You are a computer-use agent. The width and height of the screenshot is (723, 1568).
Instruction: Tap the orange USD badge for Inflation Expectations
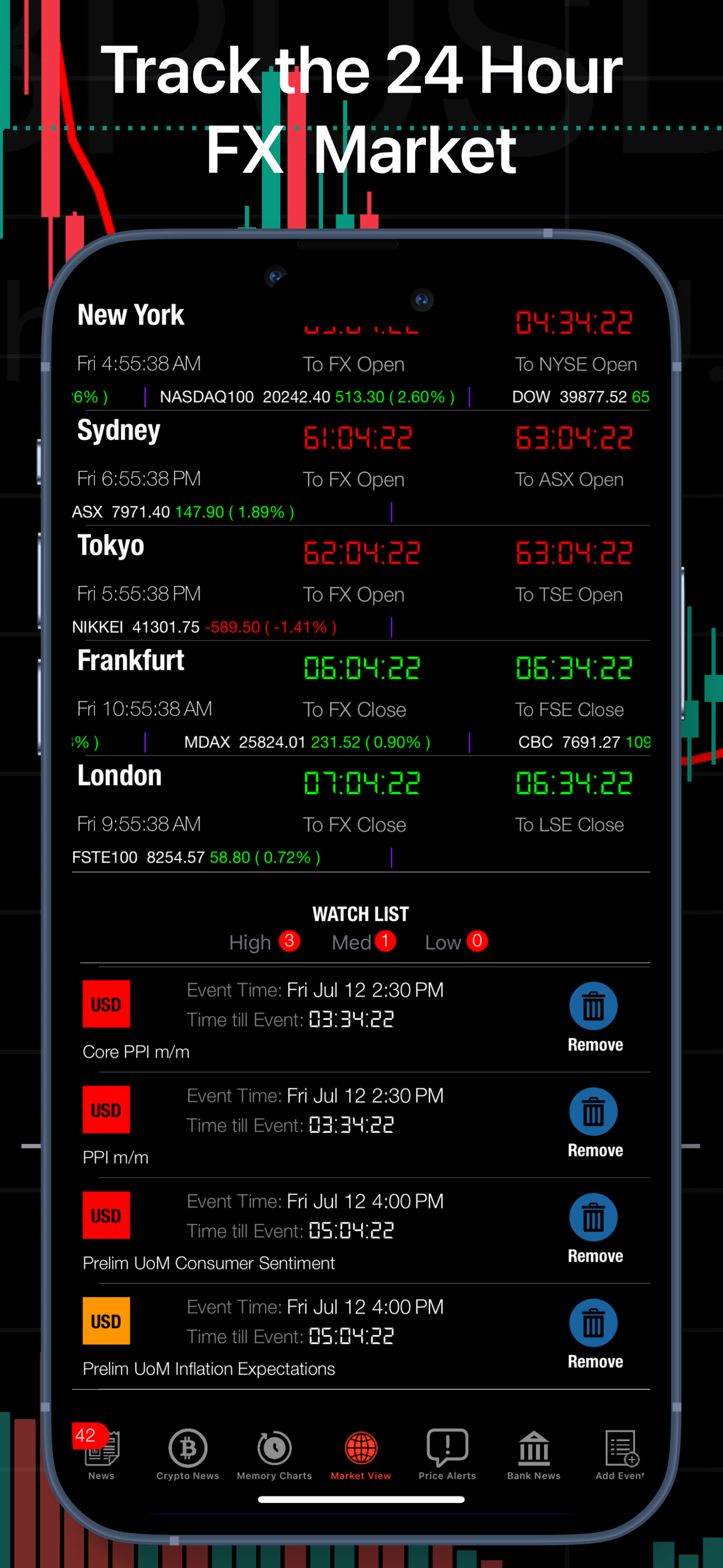[106, 1321]
